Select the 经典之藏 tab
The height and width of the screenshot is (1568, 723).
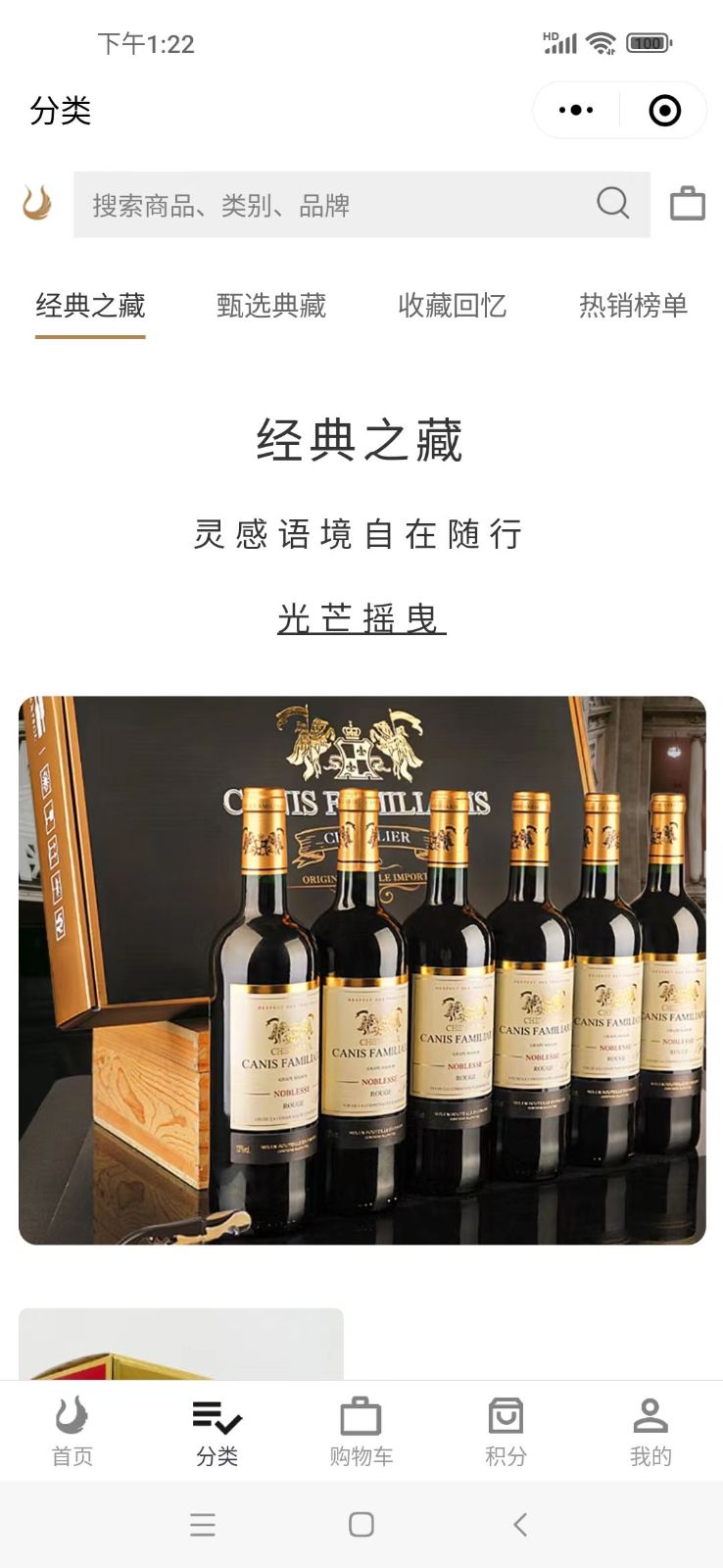coord(90,306)
